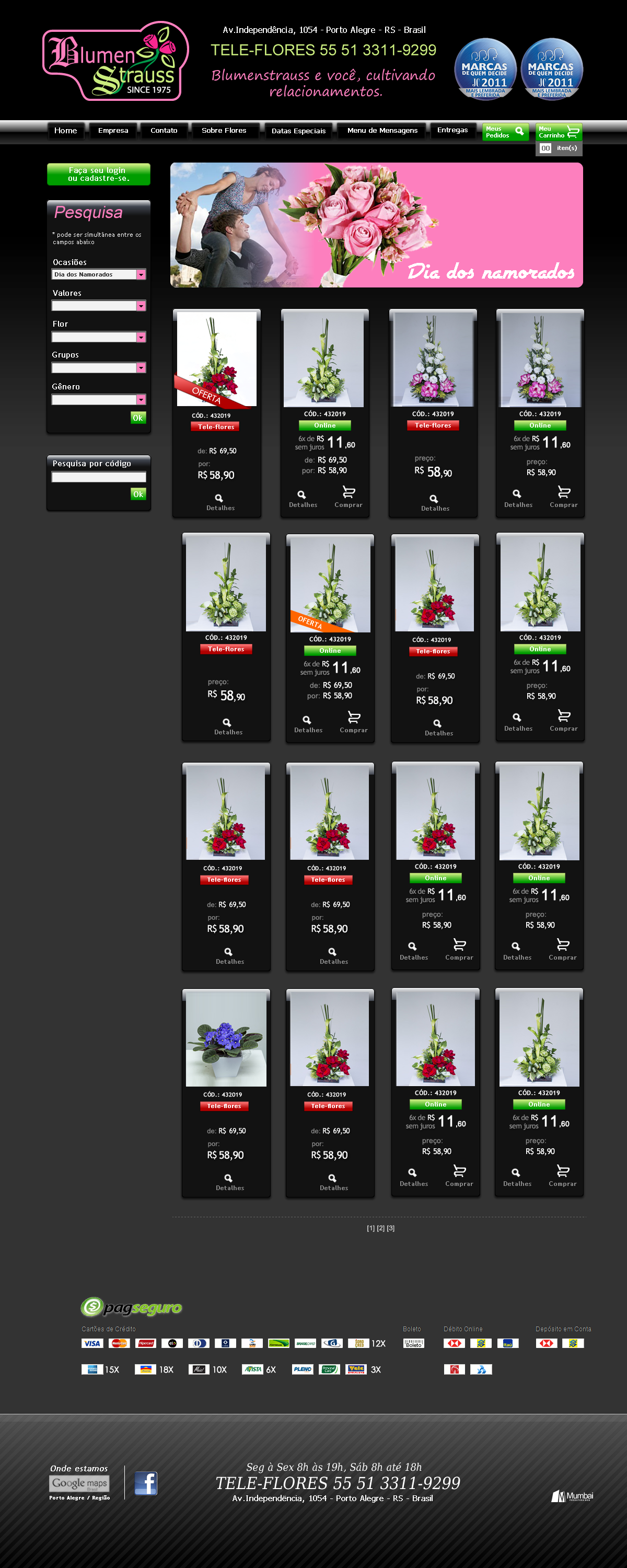Open Google maps Onde estamos
This screenshot has height=1568, width=627.
pyautogui.click(x=79, y=1483)
